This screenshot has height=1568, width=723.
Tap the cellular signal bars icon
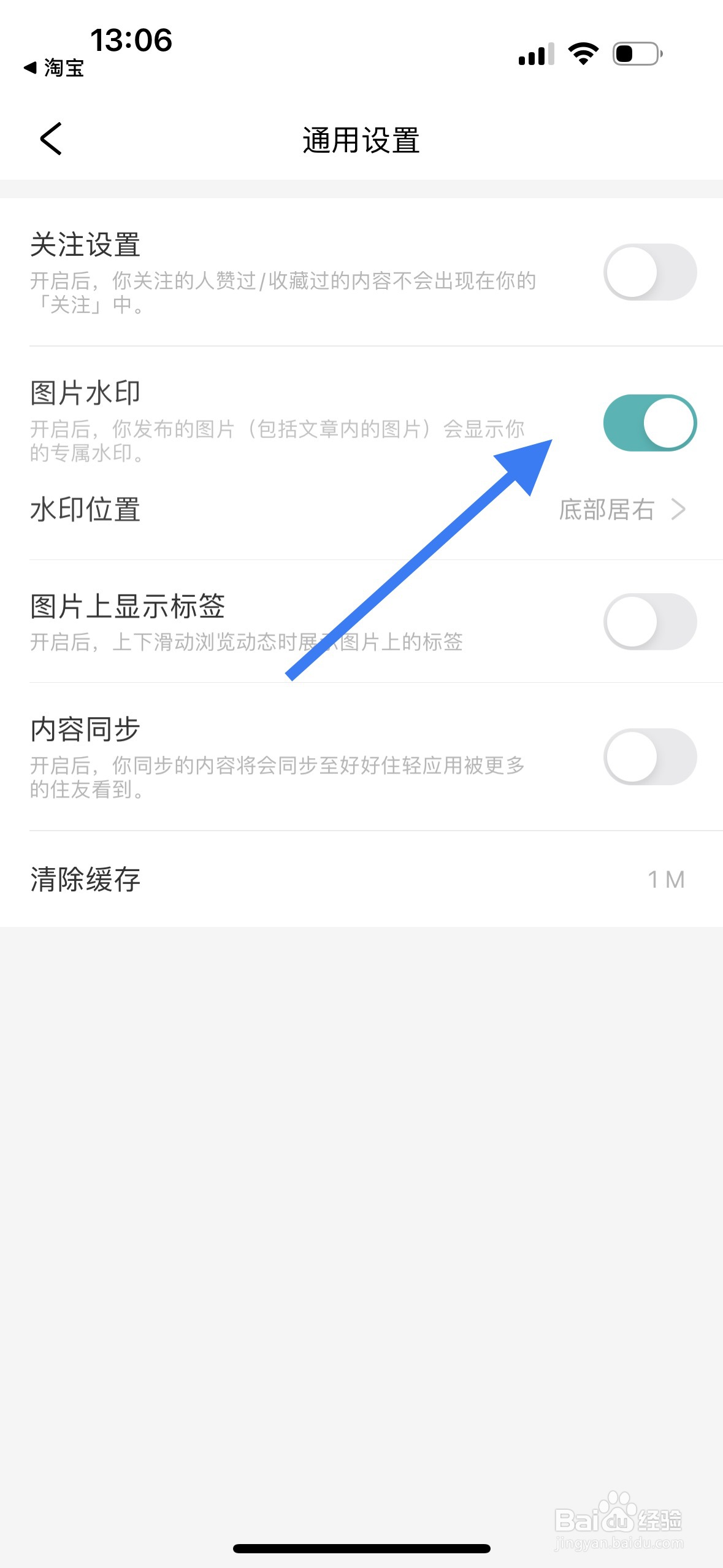[535, 55]
